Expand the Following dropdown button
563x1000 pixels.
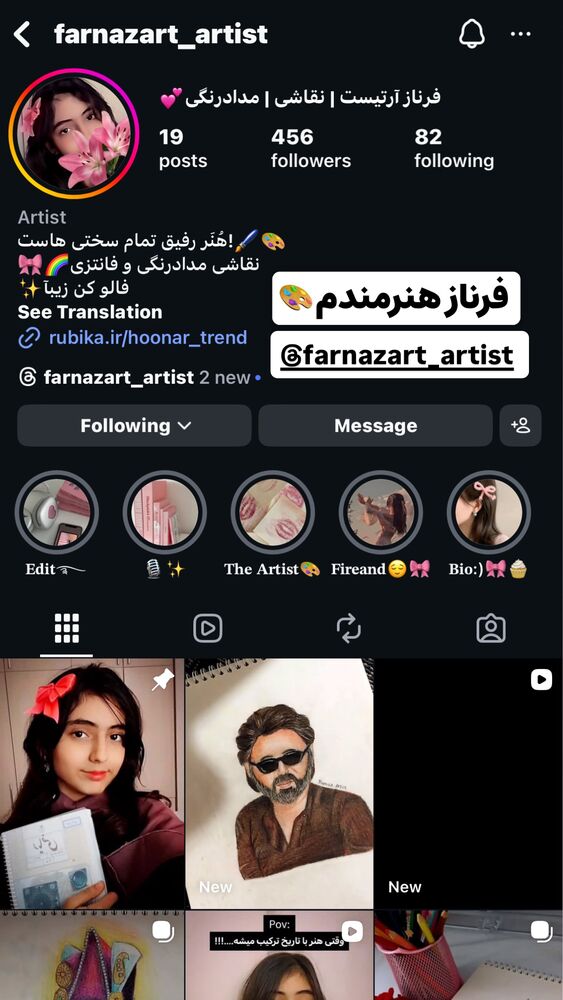click(x=135, y=425)
